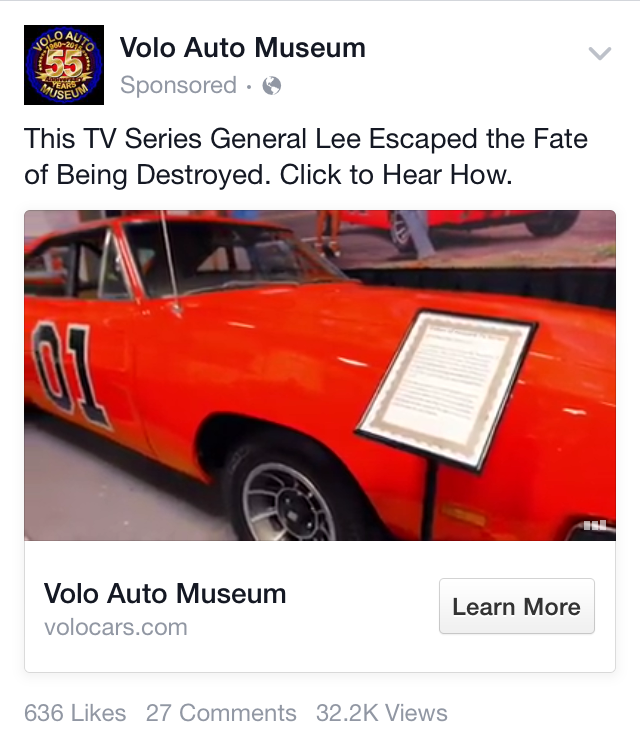Screen dimensions: 640x753
Task: Open the post options chevron menu
Action: (600, 53)
